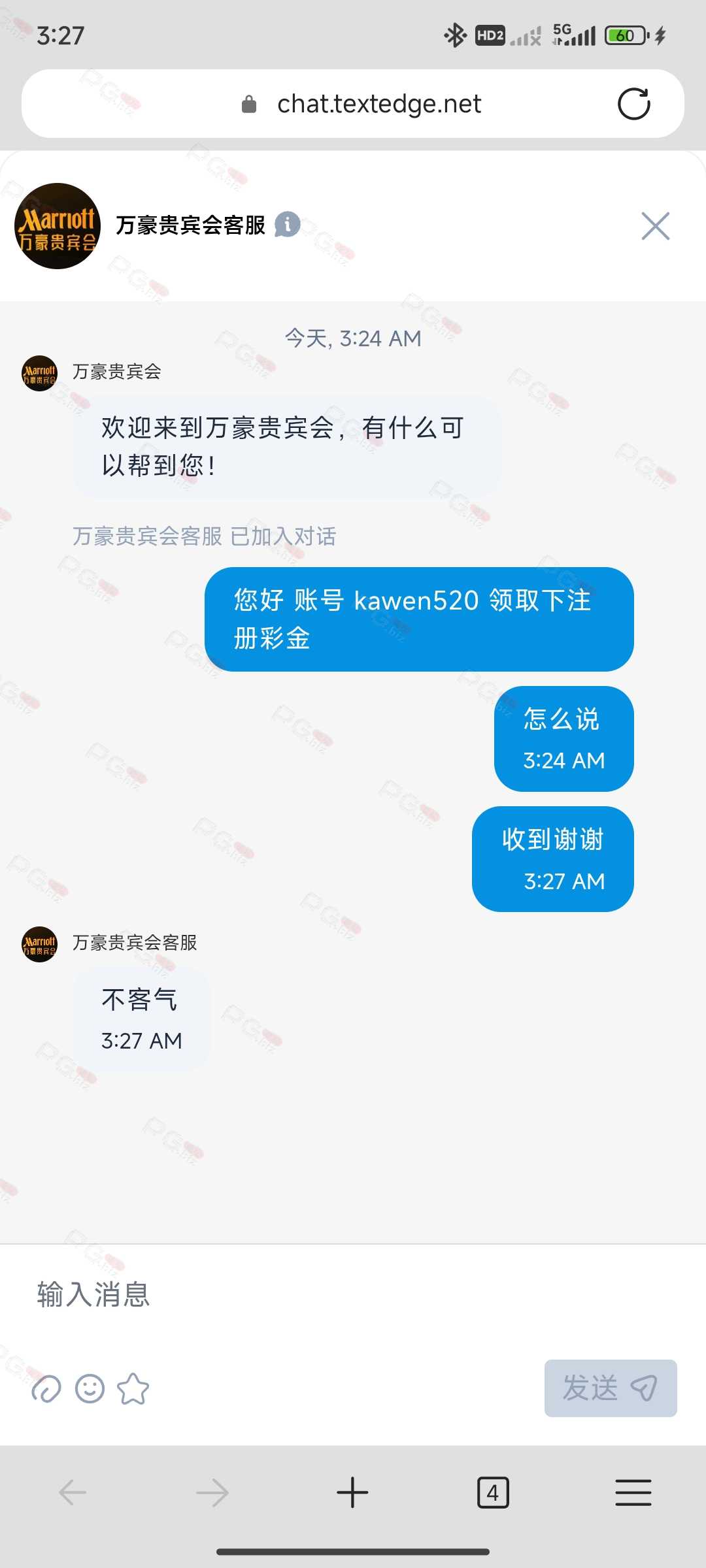Close the 万豪贵宾会客服 chat window
The image size is (706, 1568).
655,226
